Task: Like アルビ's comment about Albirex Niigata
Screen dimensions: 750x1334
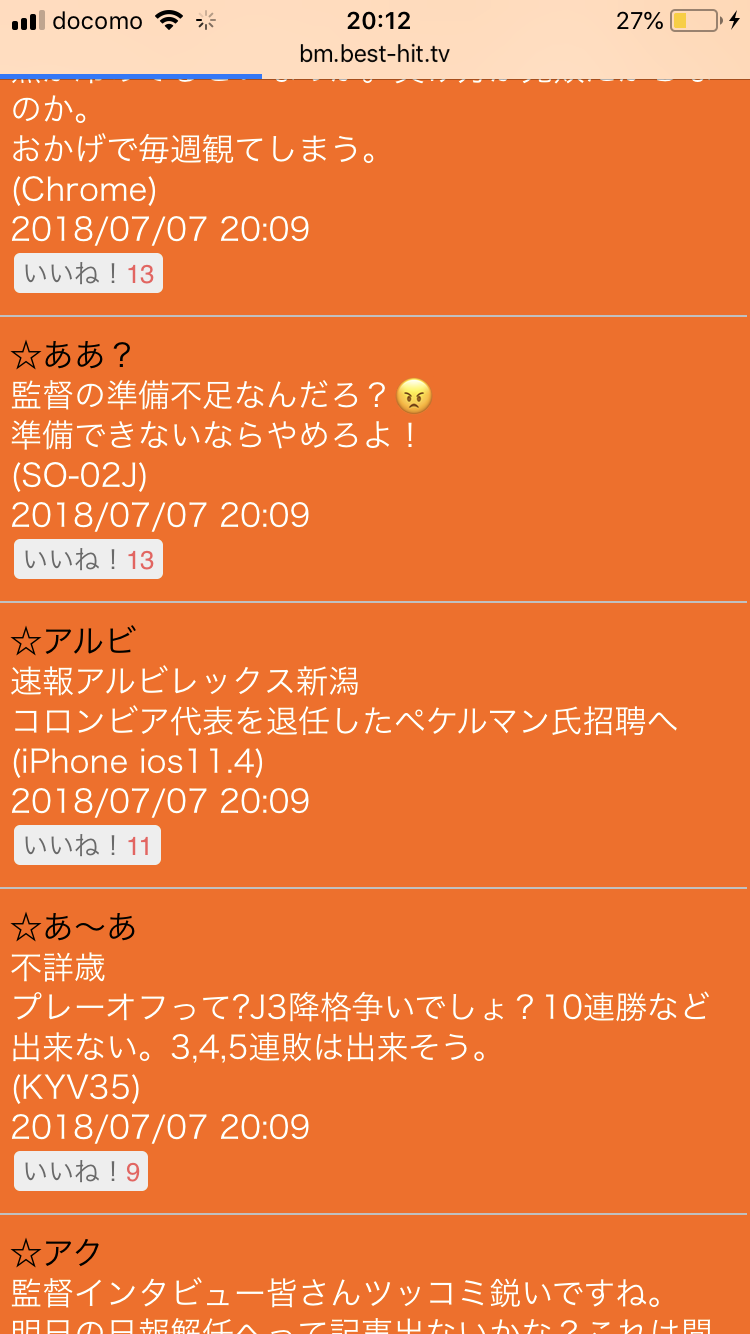Action: (87, 846)
